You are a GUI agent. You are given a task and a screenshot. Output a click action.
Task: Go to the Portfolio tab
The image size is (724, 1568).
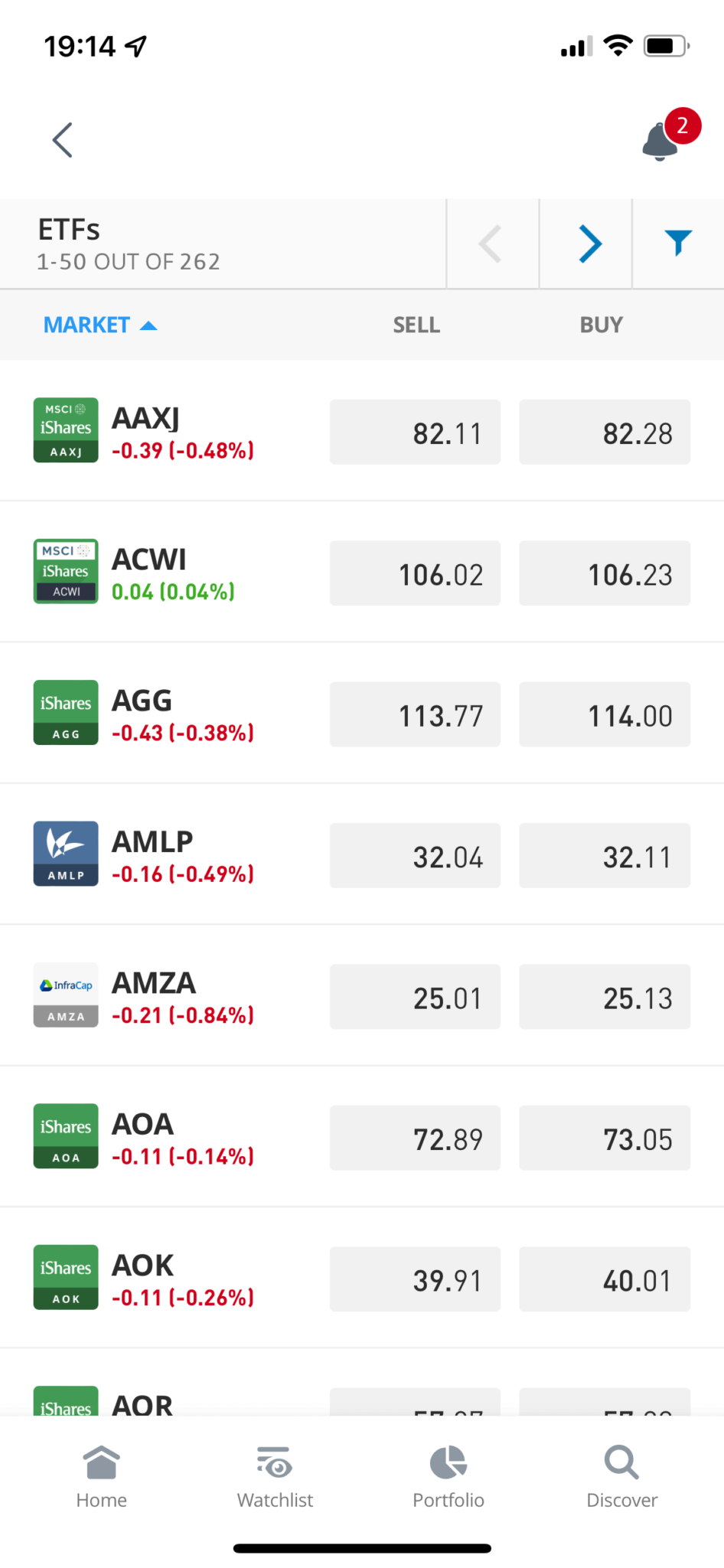click(448, 1477)
